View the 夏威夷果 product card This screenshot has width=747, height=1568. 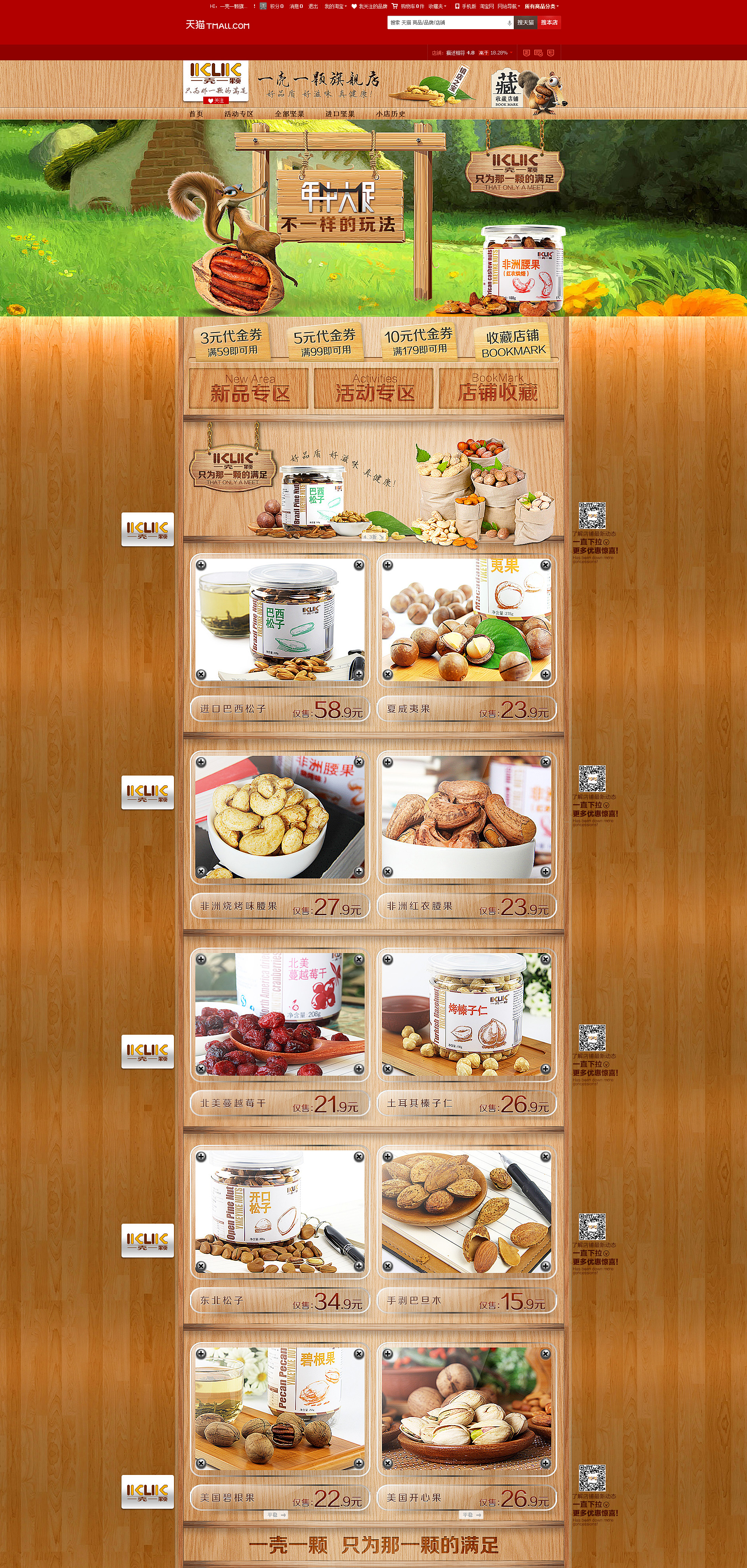466,619
